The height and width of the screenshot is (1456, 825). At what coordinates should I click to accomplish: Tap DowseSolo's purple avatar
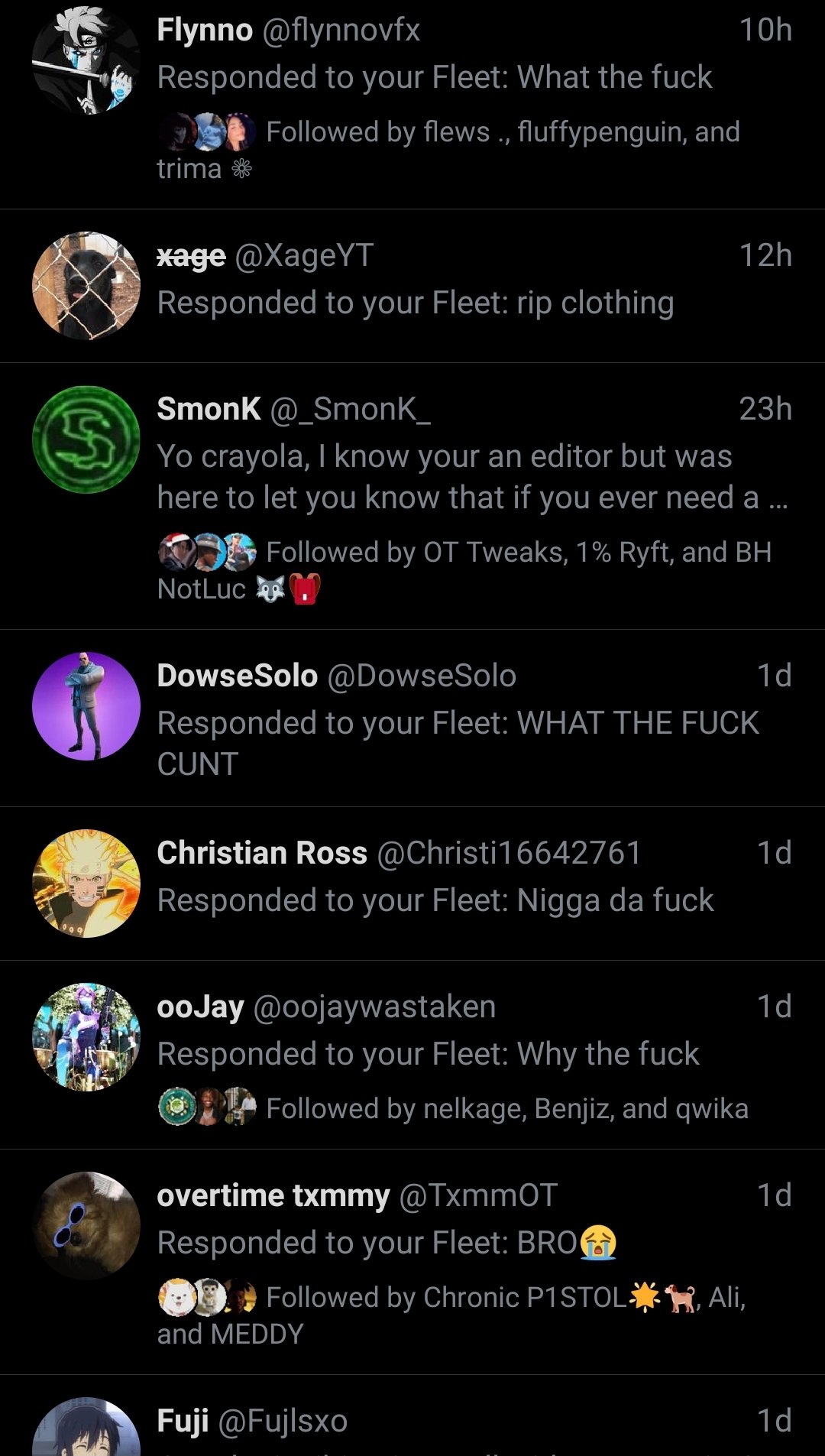tap(86, 706)
